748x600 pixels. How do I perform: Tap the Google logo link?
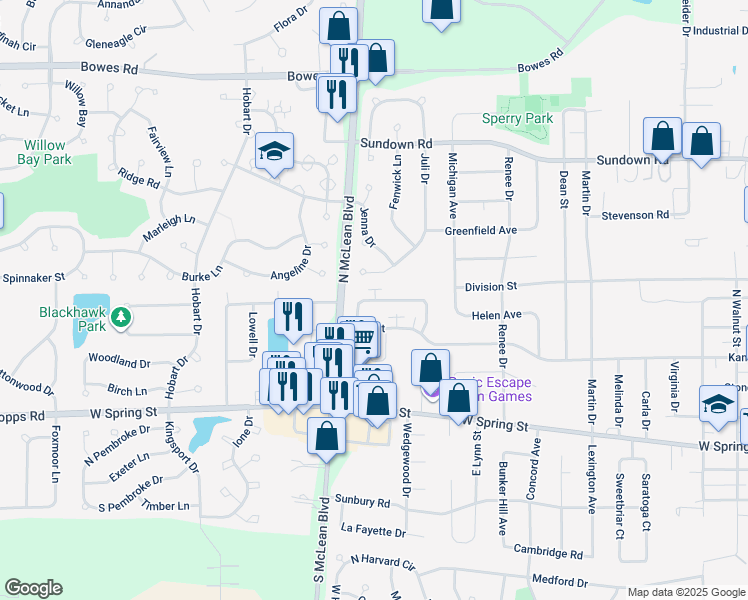(x=33, y=589)
